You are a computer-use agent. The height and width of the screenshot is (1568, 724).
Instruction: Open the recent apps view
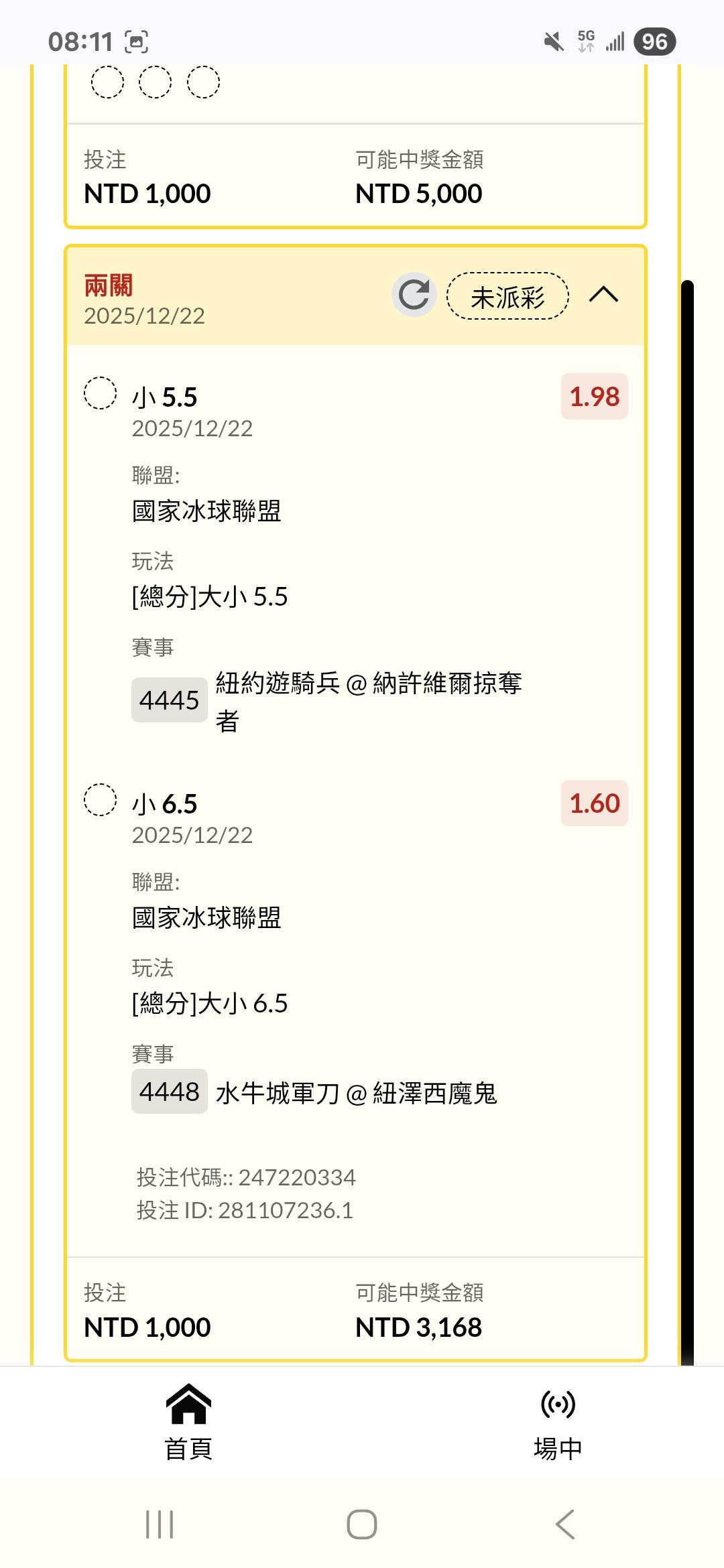tap(160, 1524)
